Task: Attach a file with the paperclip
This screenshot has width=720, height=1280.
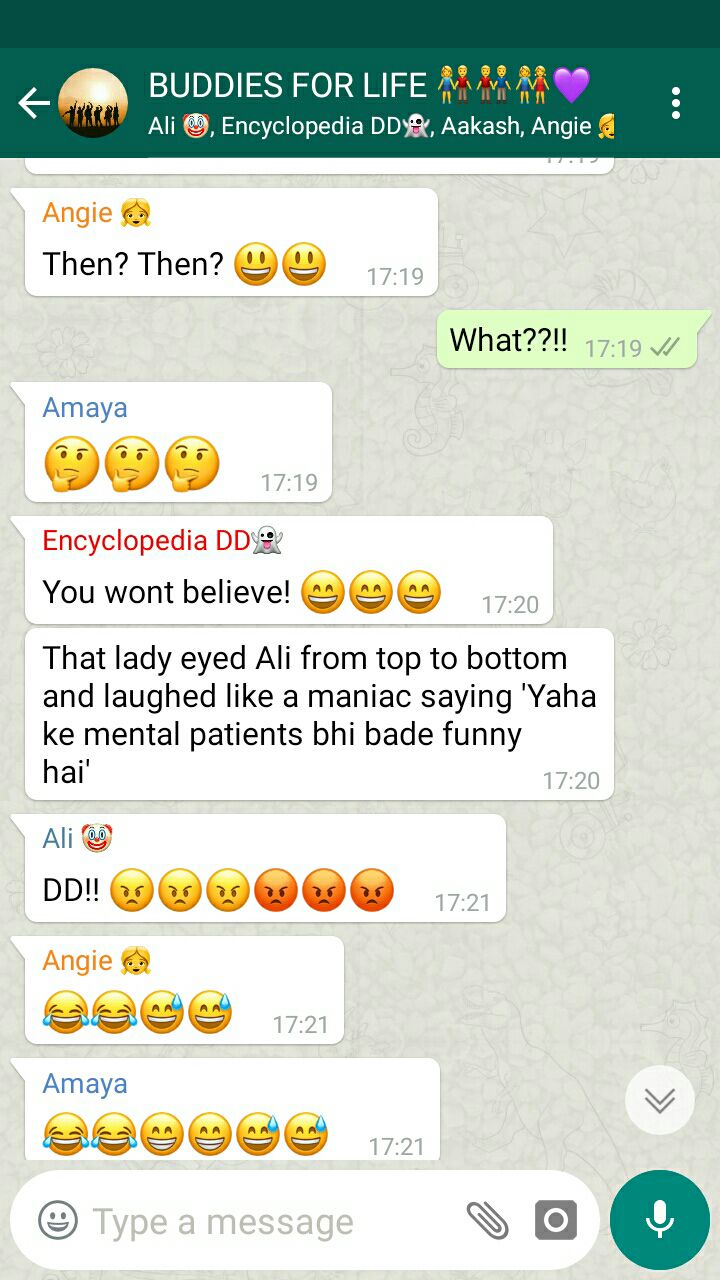Action: pos(487,1221)
